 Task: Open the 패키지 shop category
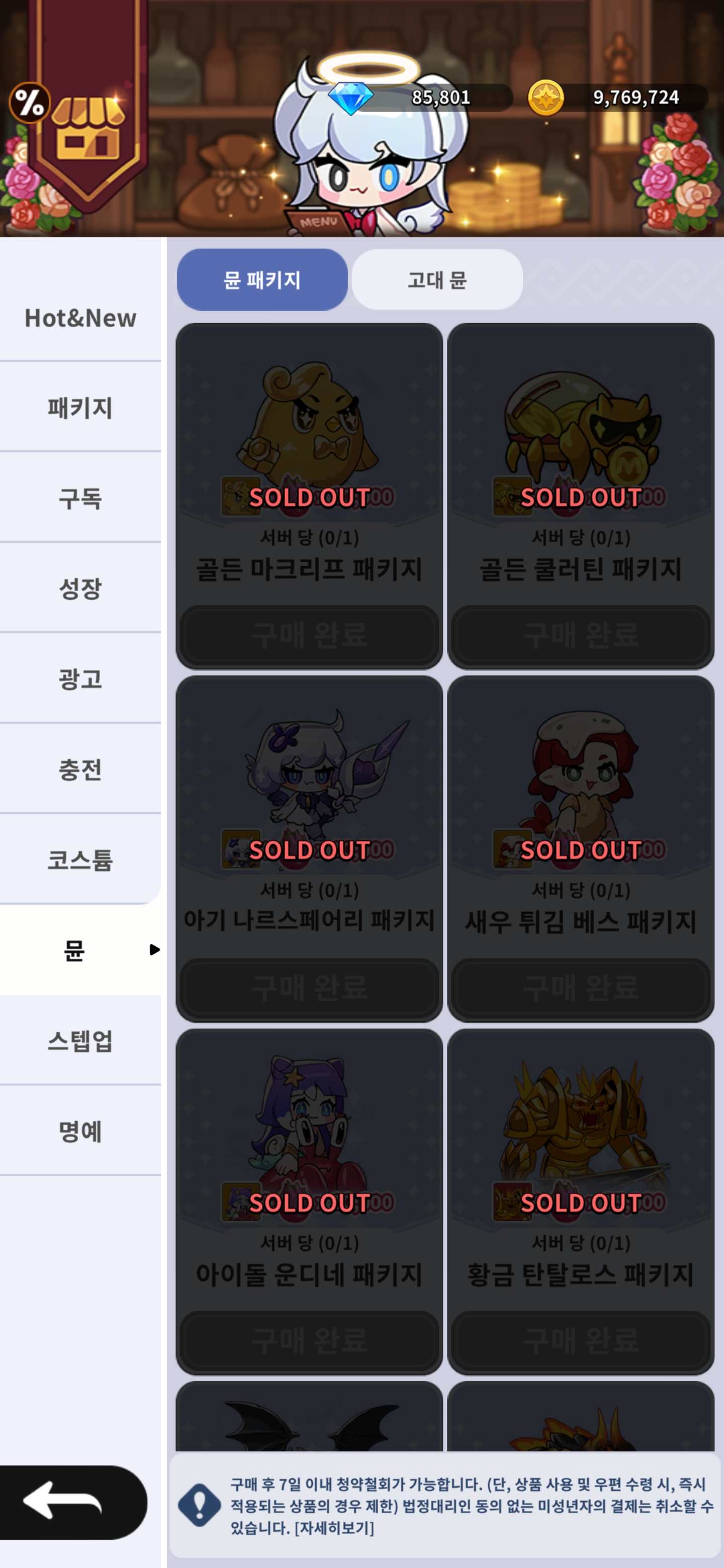click(80, 407)
